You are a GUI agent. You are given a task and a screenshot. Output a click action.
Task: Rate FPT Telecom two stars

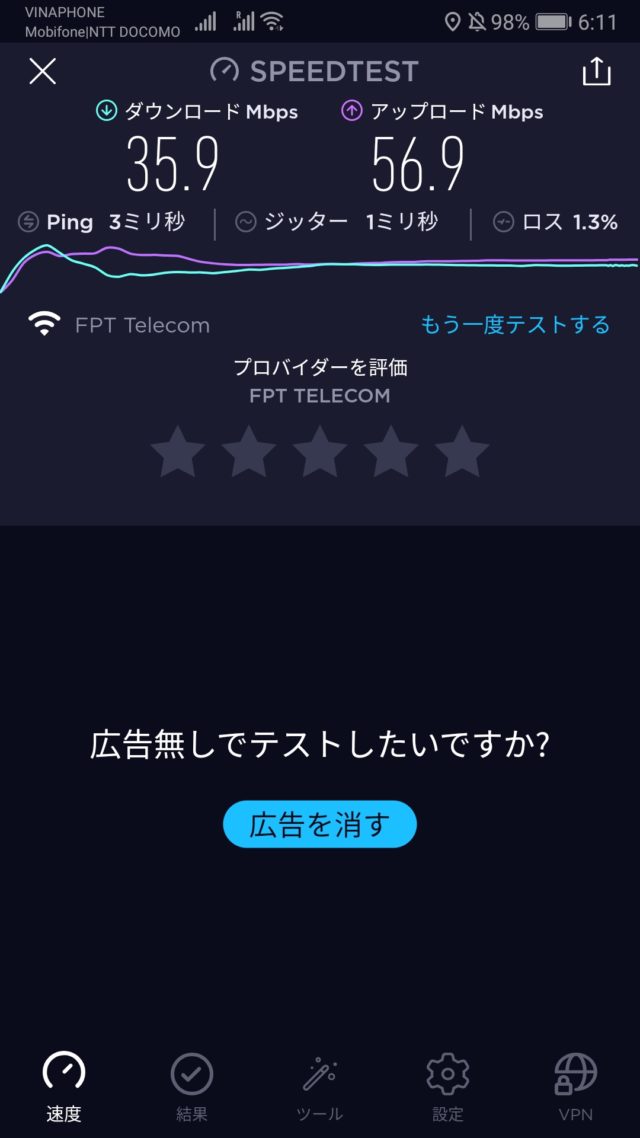[249, 451]
